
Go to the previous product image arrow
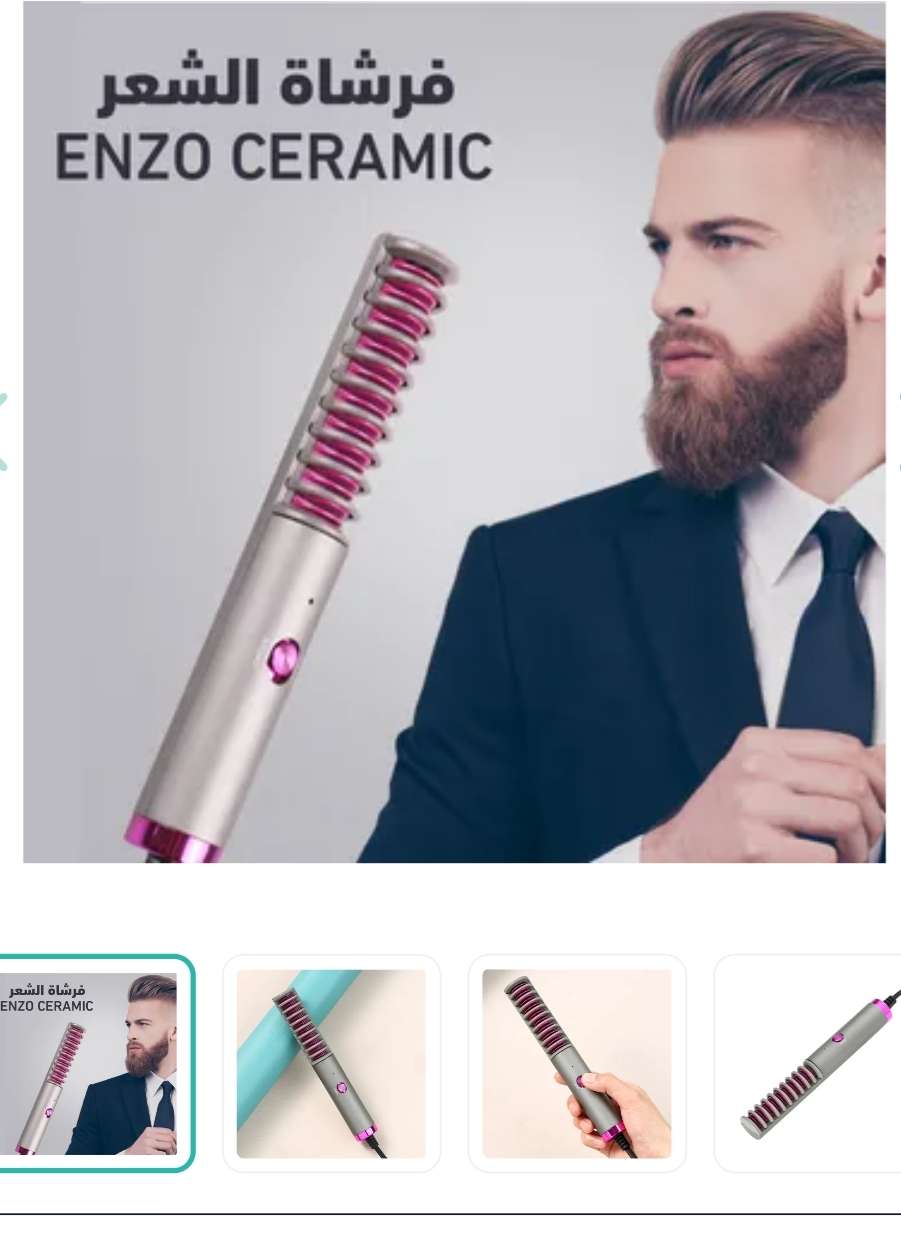point(4,432)
